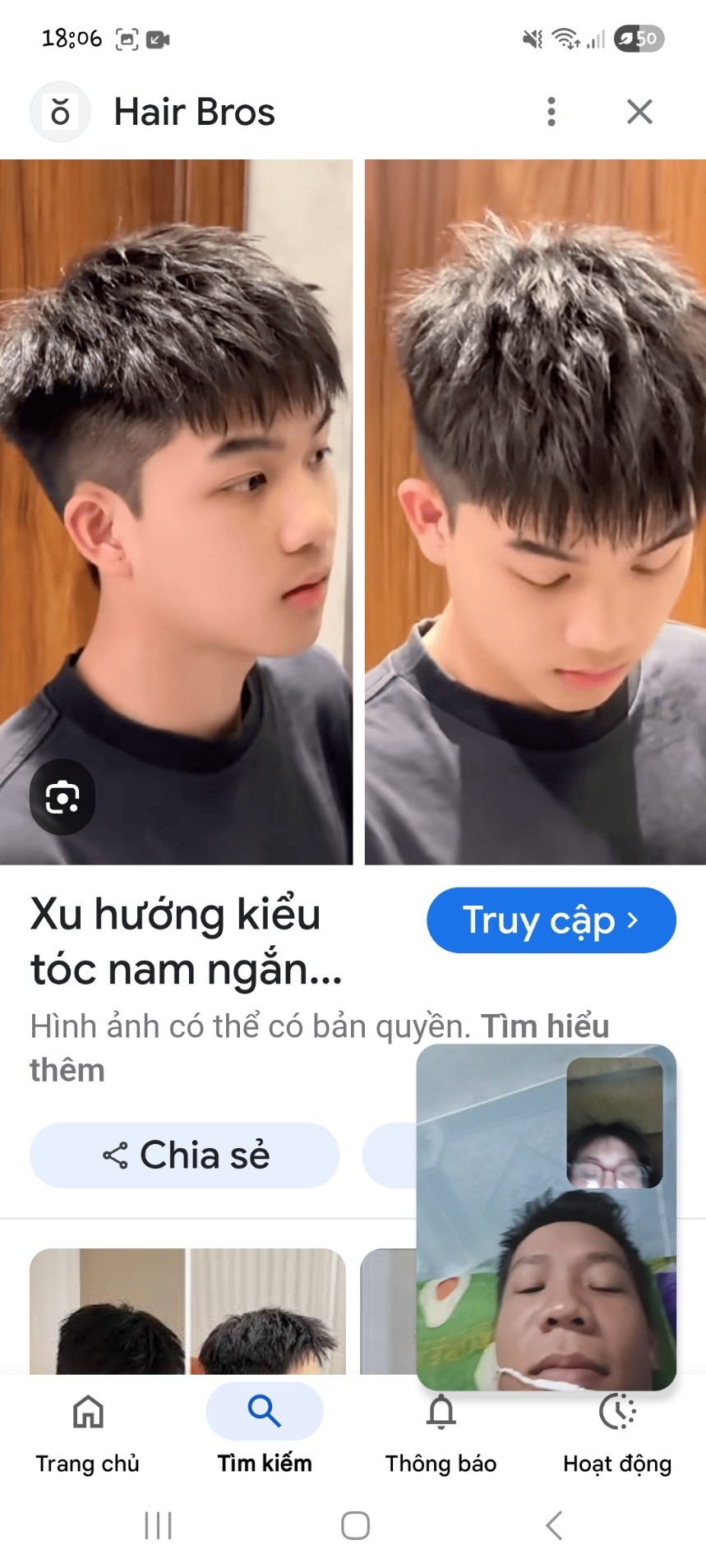Open the main haircut photo

pyautogui.click(x=353, y=510)
